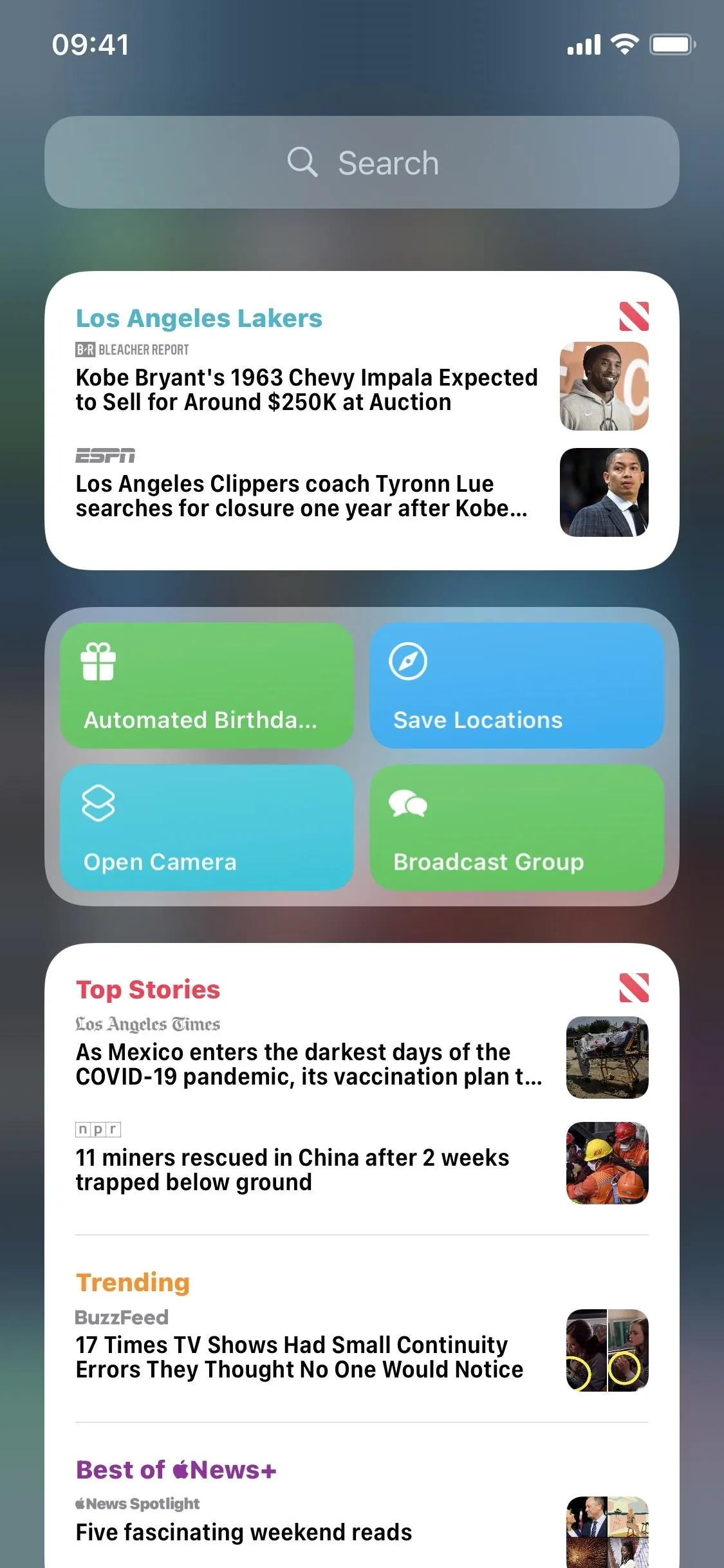Start the Broadcast Group shortcut

[x=516, y=827]
